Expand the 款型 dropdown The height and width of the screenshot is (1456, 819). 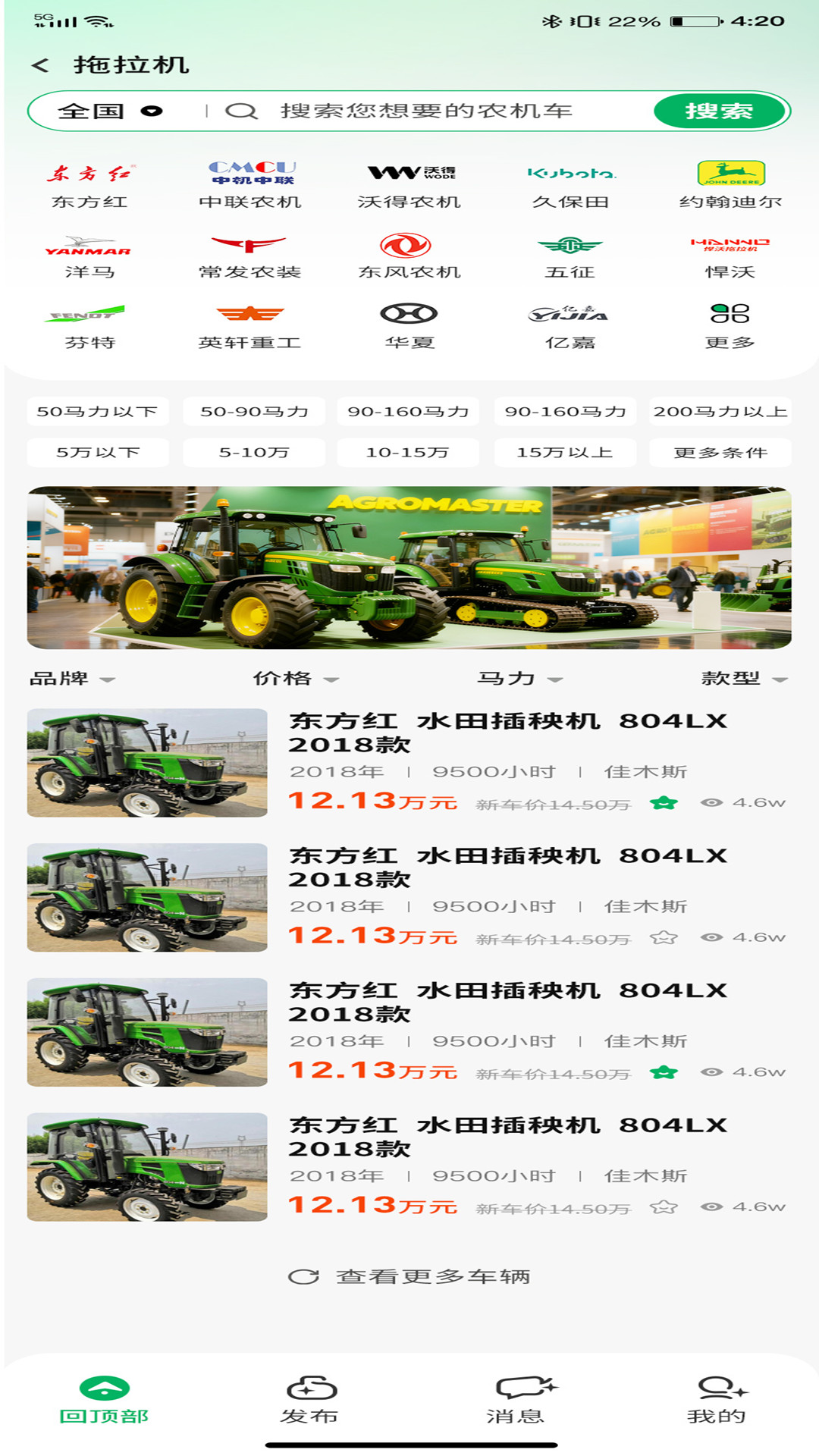point(745,678)
